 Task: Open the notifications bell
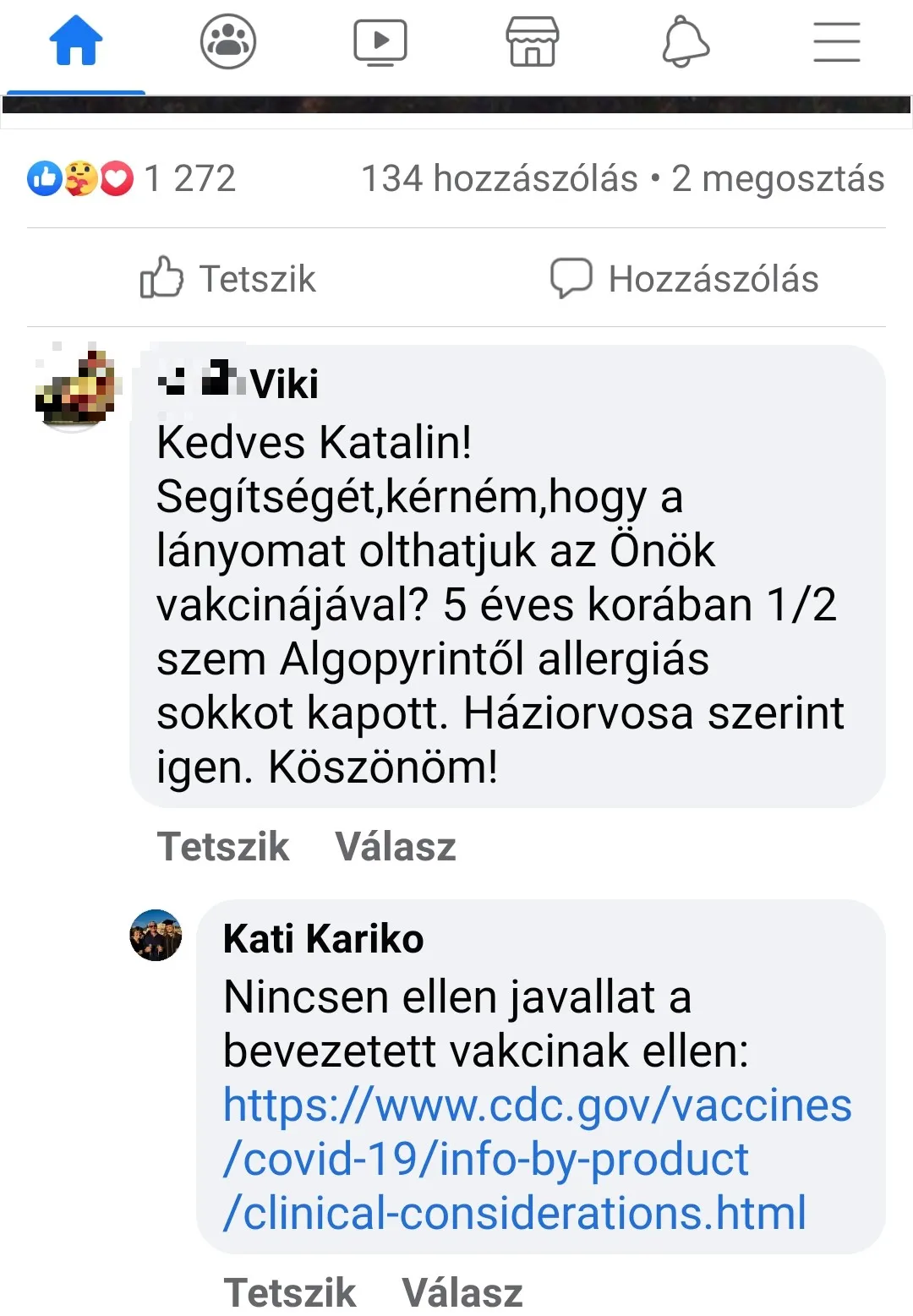tap(685, 42)
